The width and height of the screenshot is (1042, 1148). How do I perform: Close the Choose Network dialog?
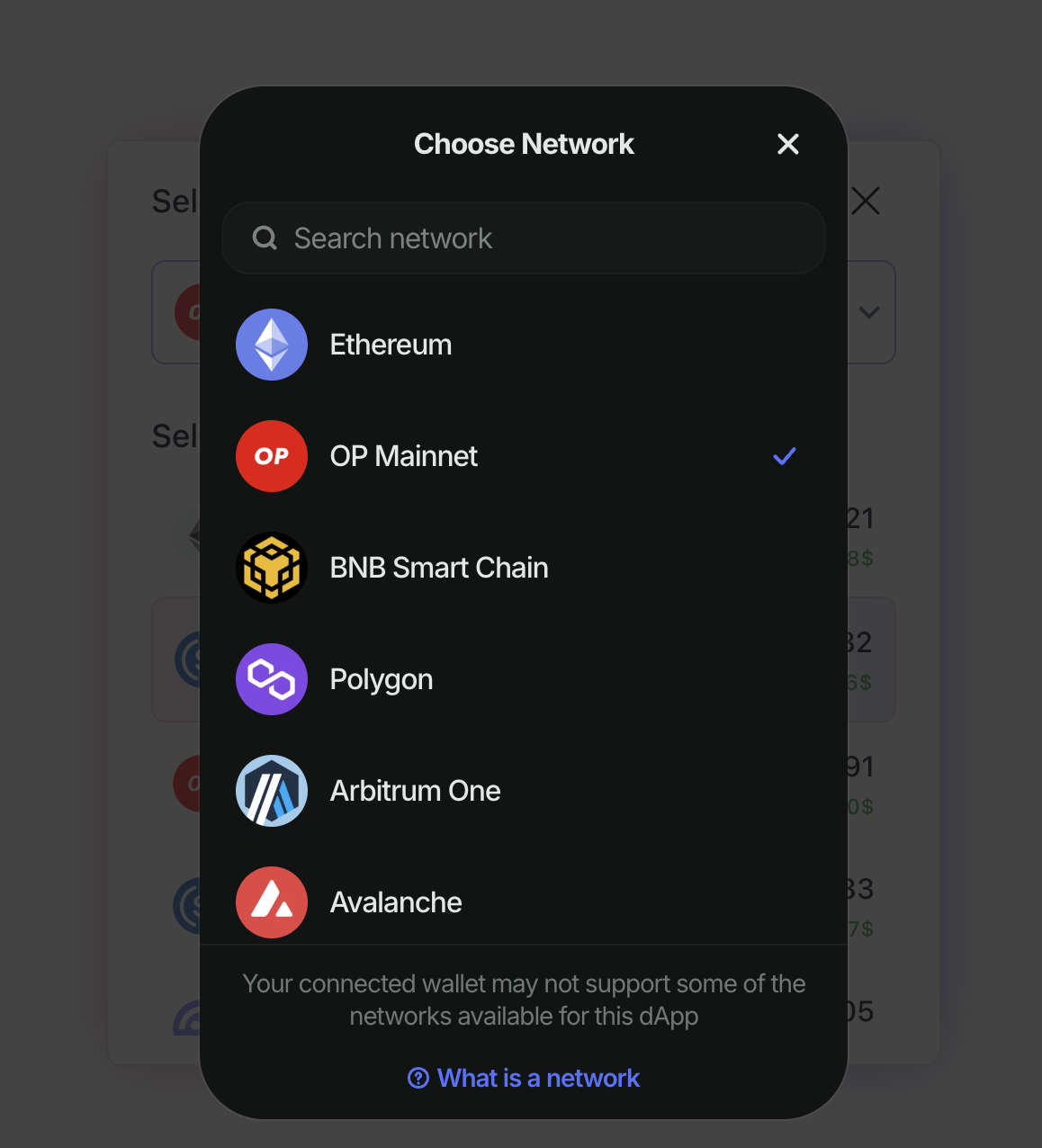point(787,144)
